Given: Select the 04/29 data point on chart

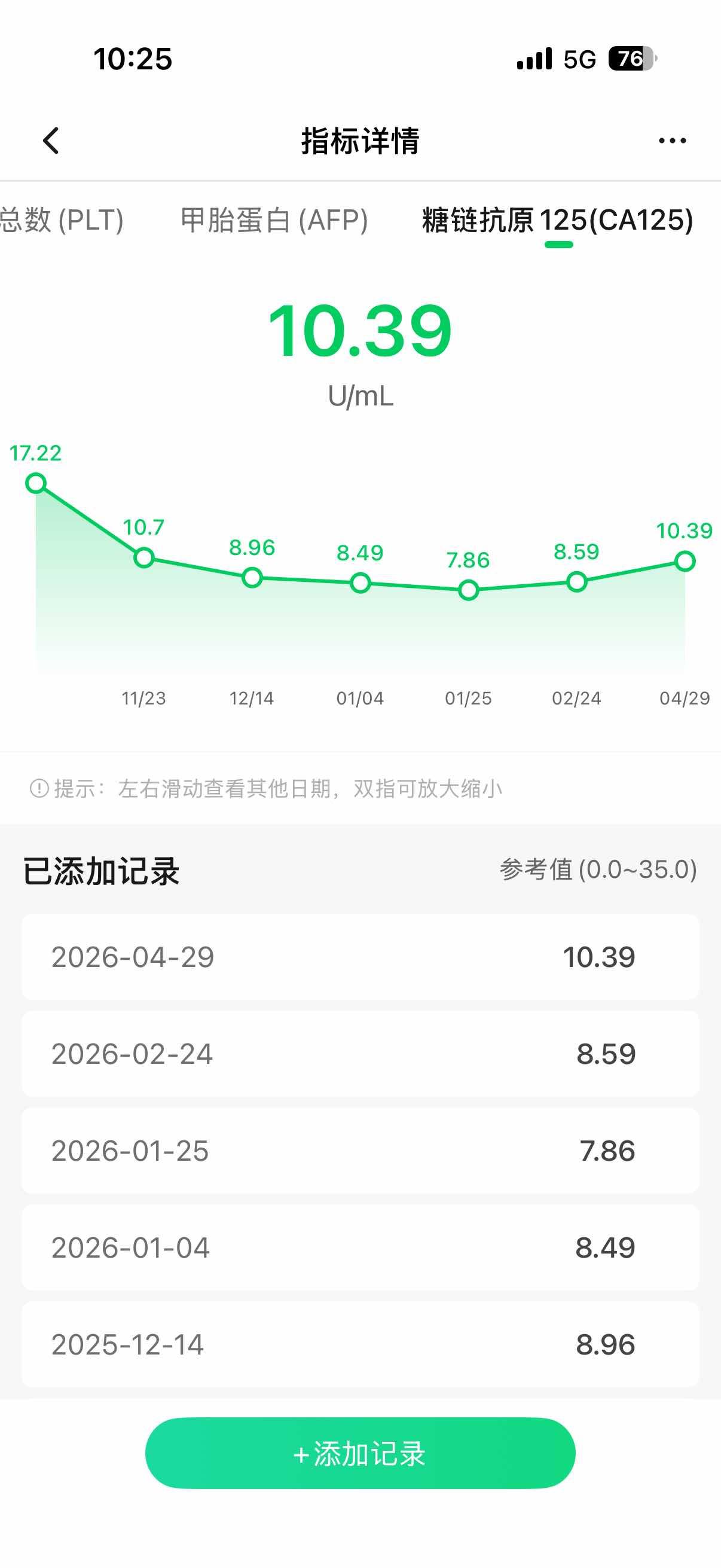Looking at the screenshot, I should [x=685, y=561].
